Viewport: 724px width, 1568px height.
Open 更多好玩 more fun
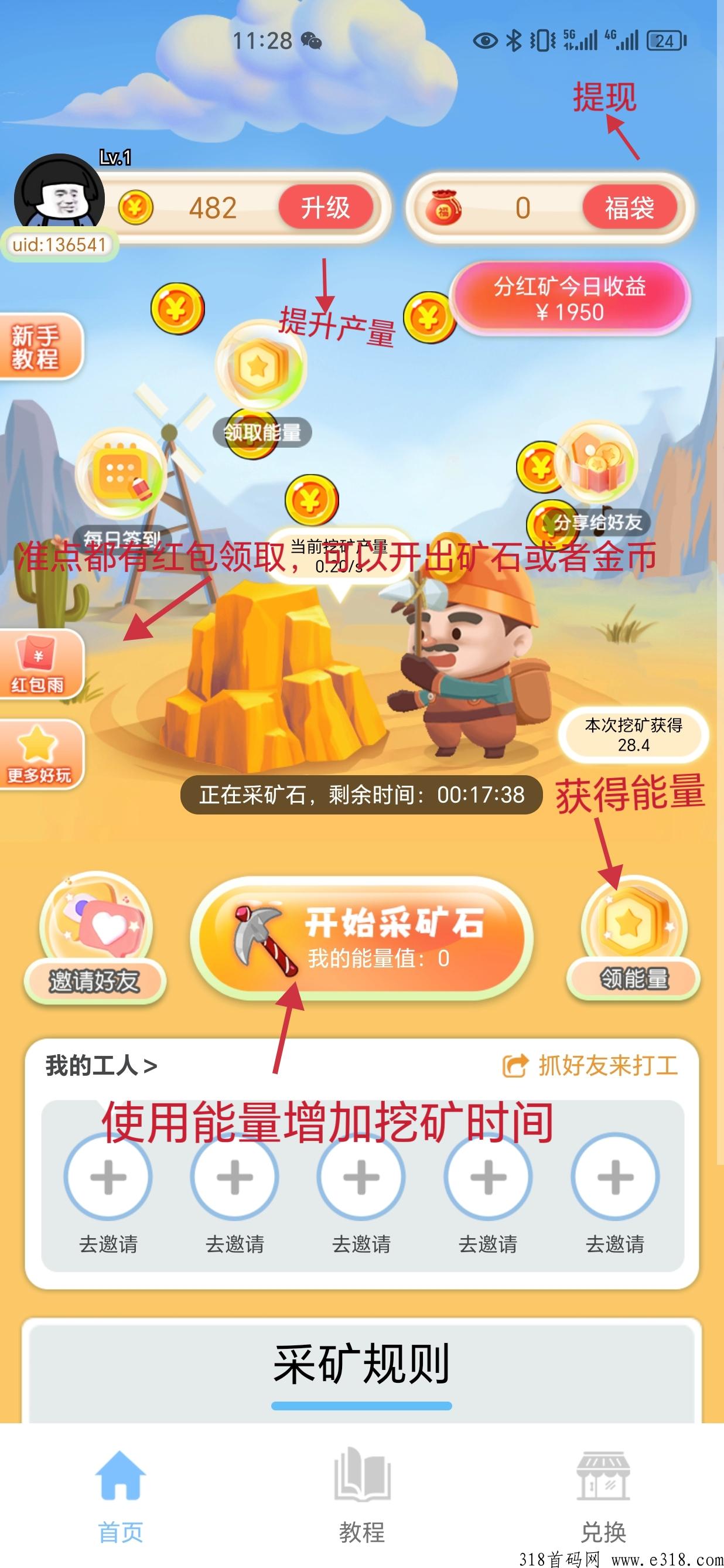pyautogui.click(x=39, y=754)
